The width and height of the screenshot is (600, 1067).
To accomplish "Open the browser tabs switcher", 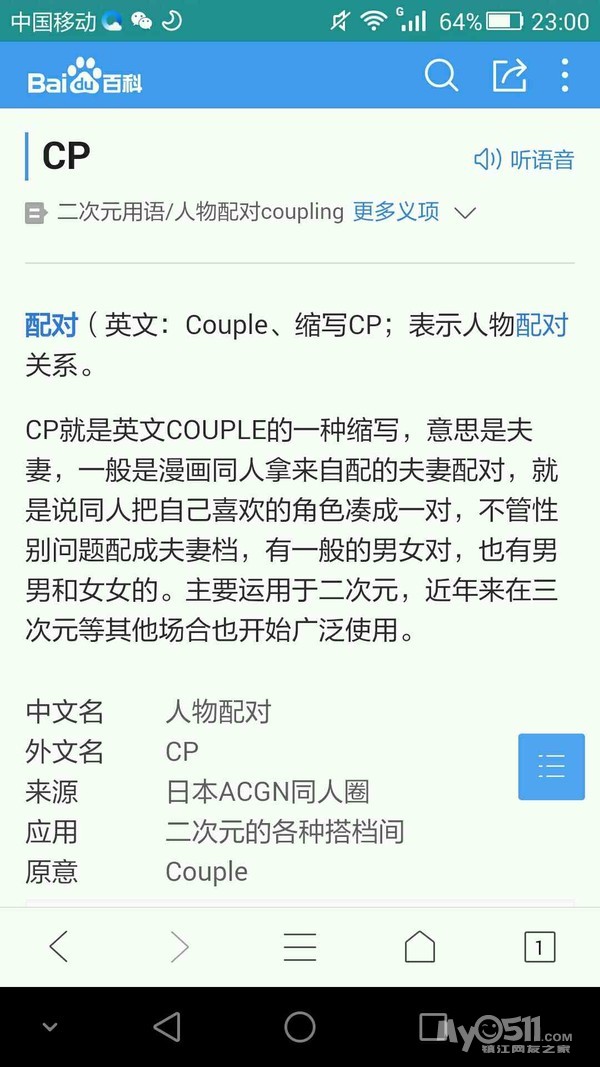I will [x=539, y=947].
